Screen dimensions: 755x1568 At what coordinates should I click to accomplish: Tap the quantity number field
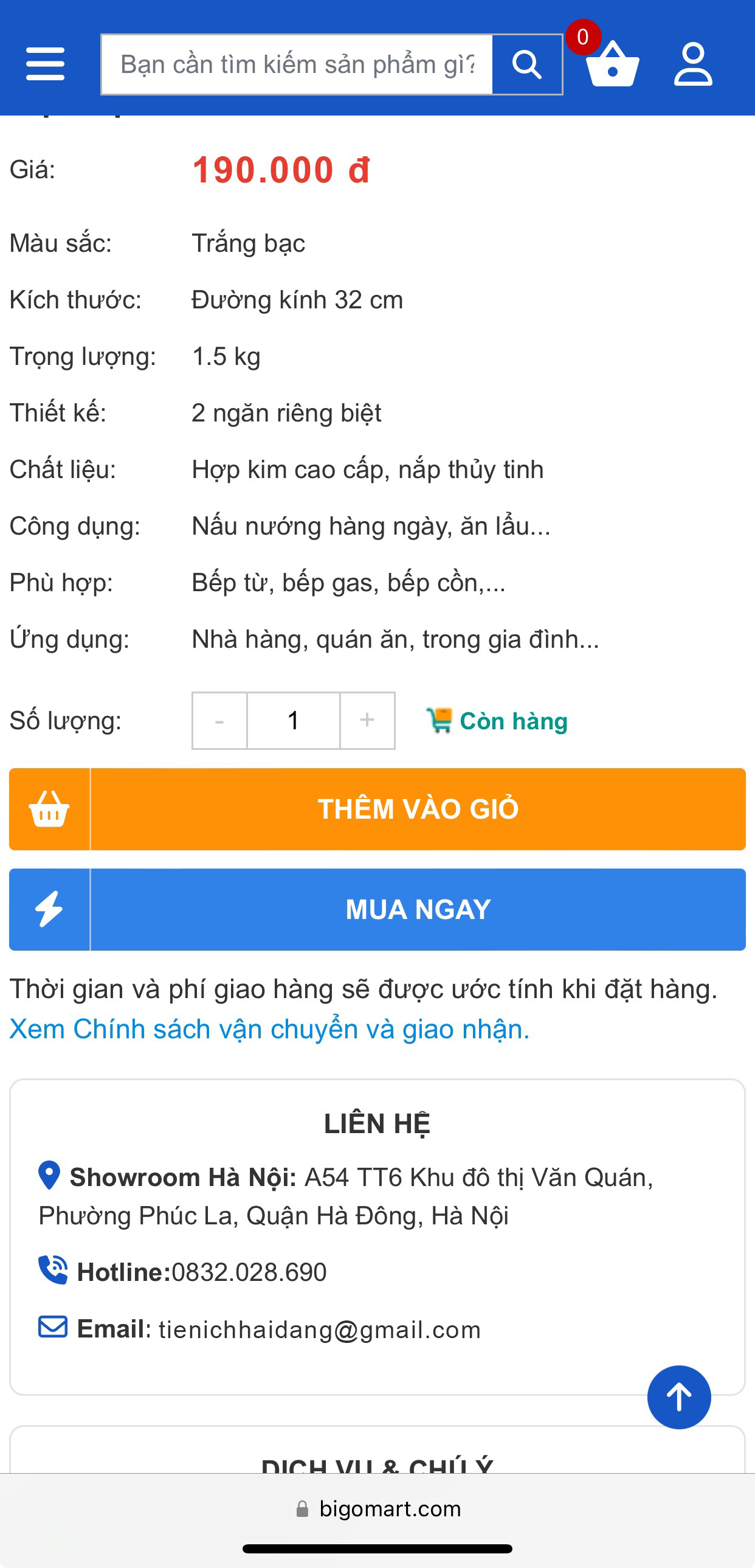293,721
